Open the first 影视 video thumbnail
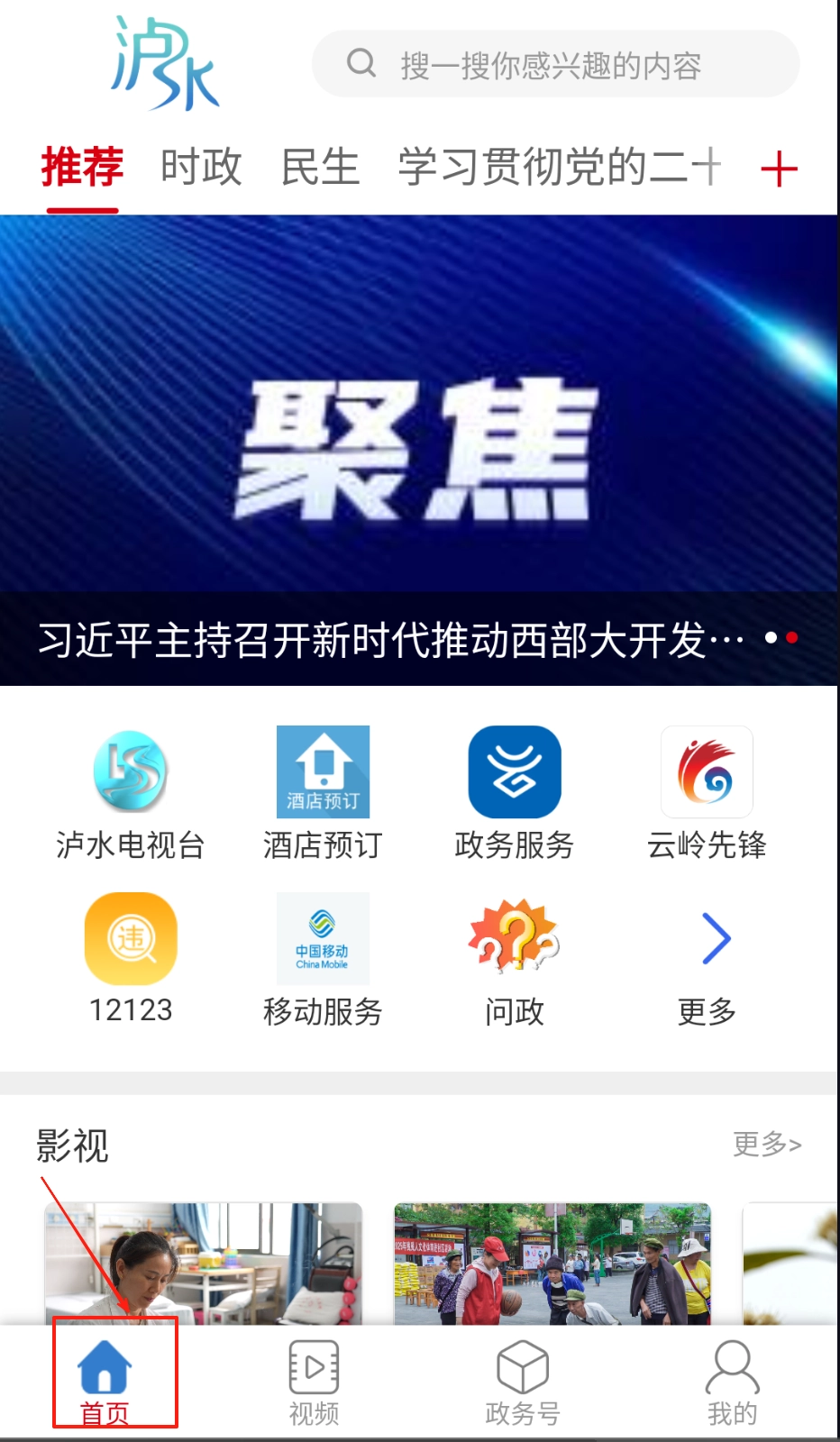 (x=204, y=1264)
